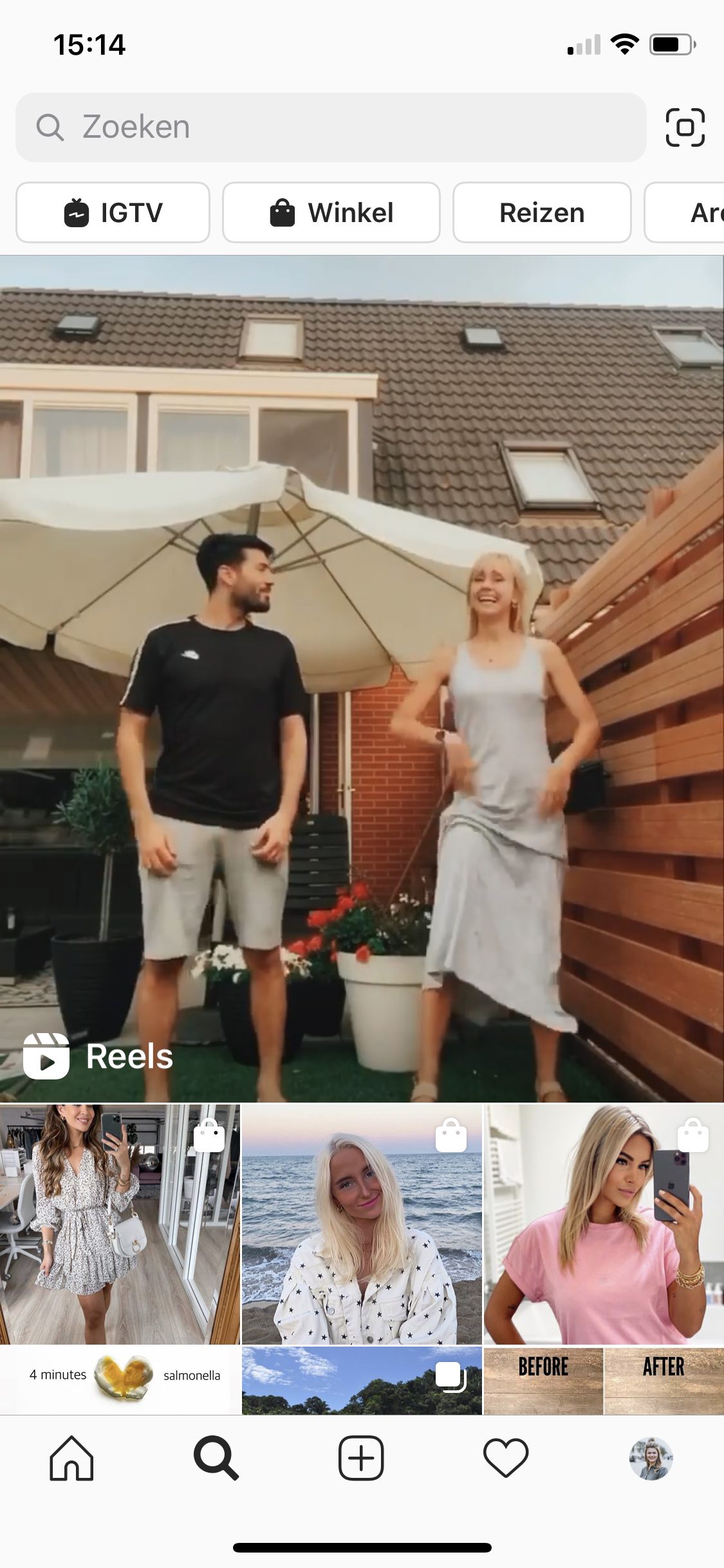Screen dimensions: 724x1568
Task: Open the activity heart tab
Action: coord(506,1458)
